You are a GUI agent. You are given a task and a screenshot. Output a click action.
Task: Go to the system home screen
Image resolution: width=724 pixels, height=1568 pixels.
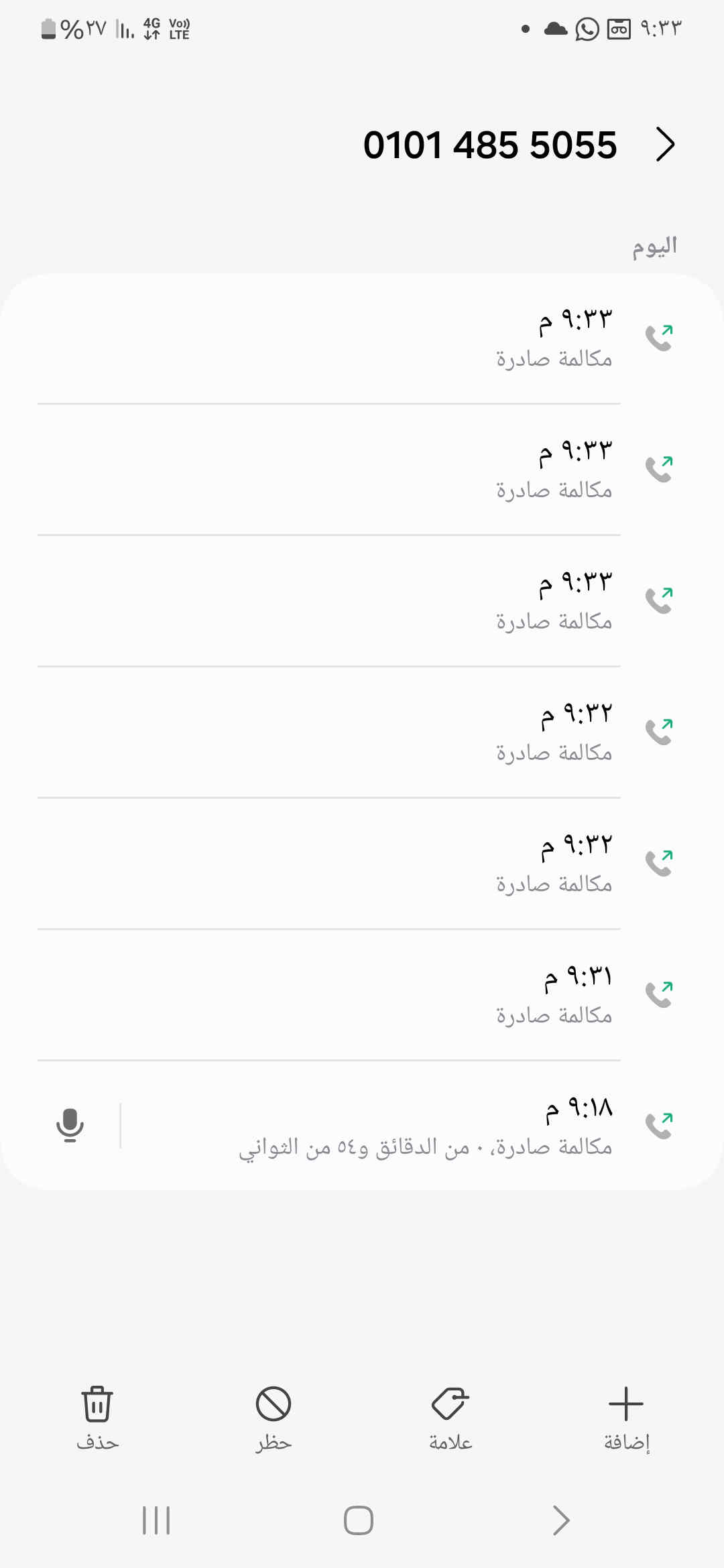(x=359, y=1520)
